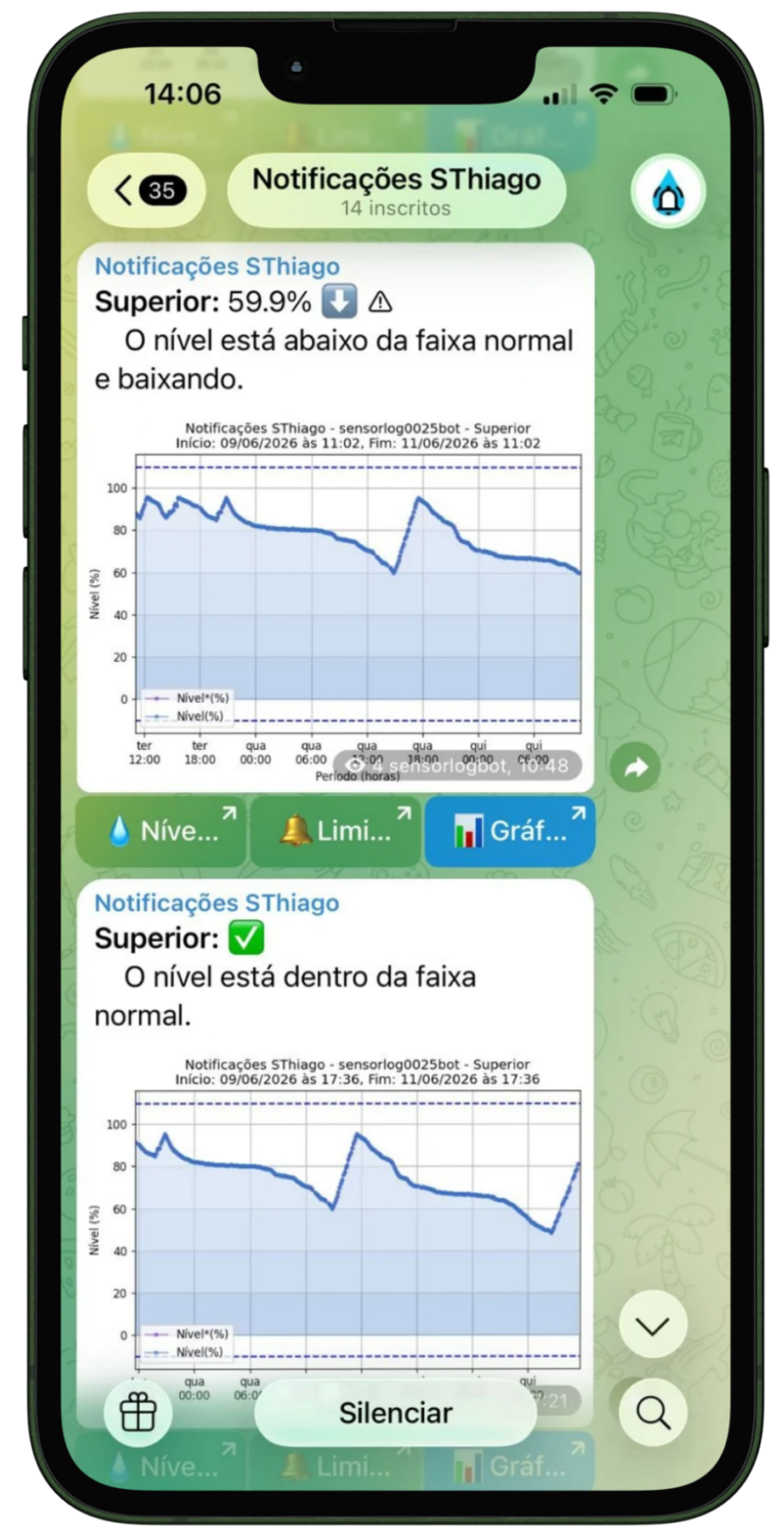Open the Notificações SThiago channel info header
Screen dimensions: 784x1535
click(x=396, y=191)
